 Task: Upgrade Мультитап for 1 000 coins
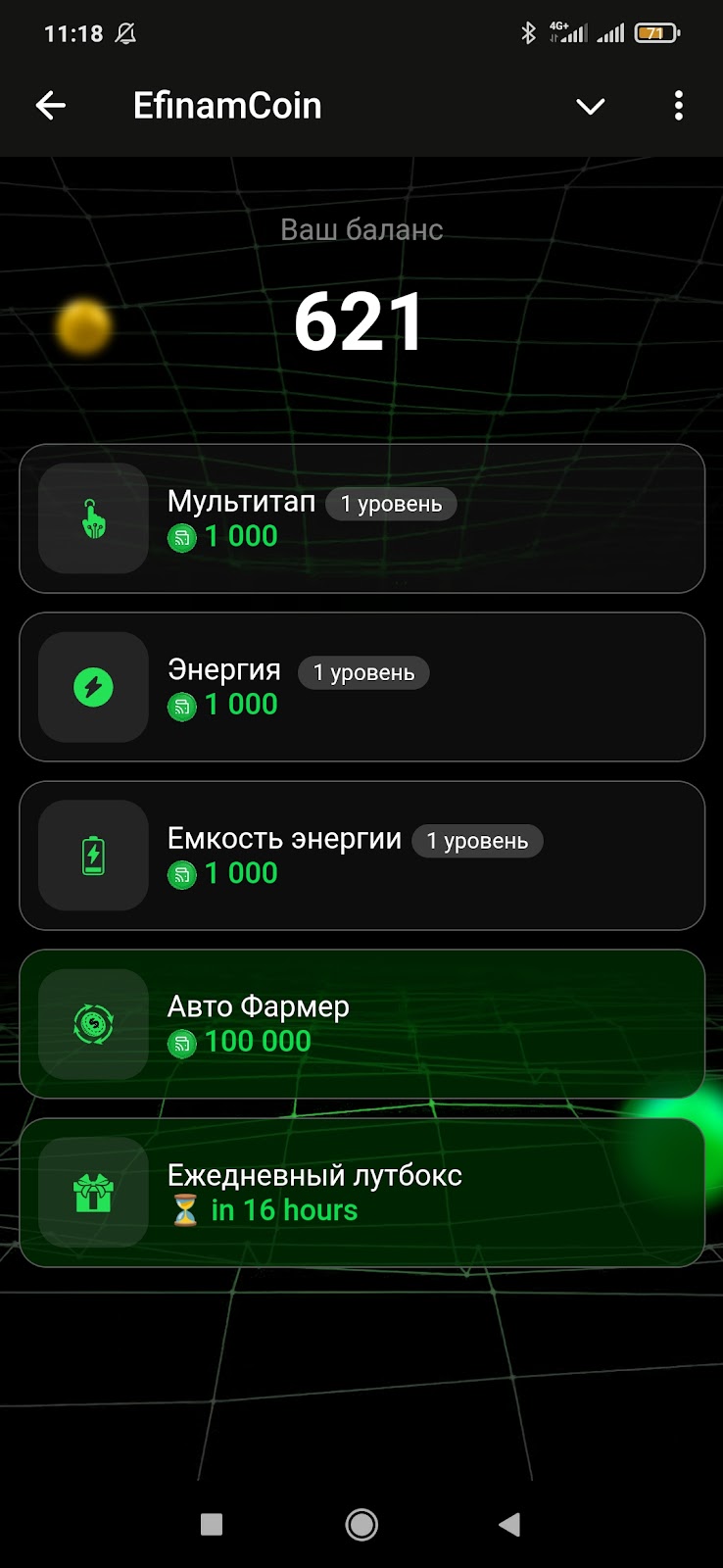tap(361, 518)
